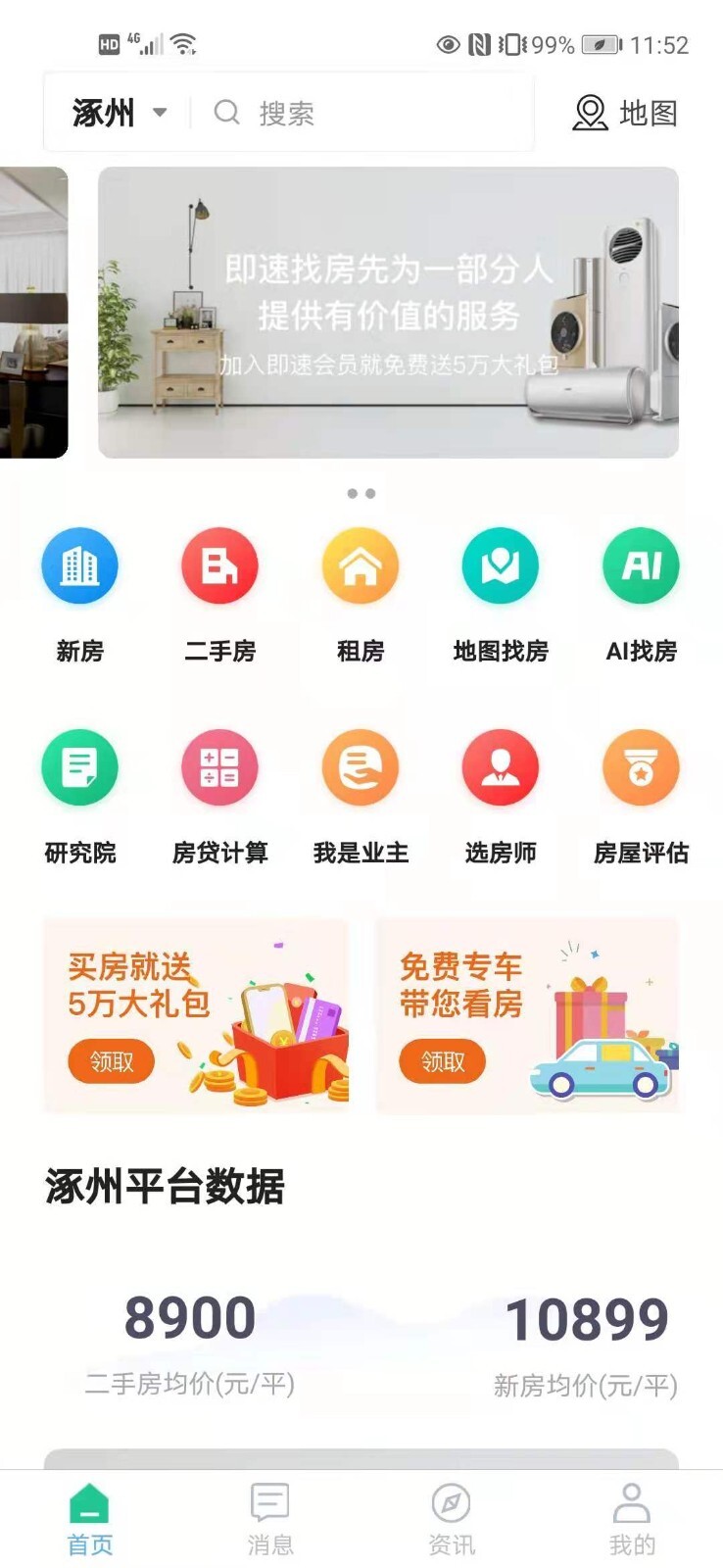Viewport: 723px width, 1568px height.
Task: Open 租房 rentals via its house icon
Action: point(360,564)
